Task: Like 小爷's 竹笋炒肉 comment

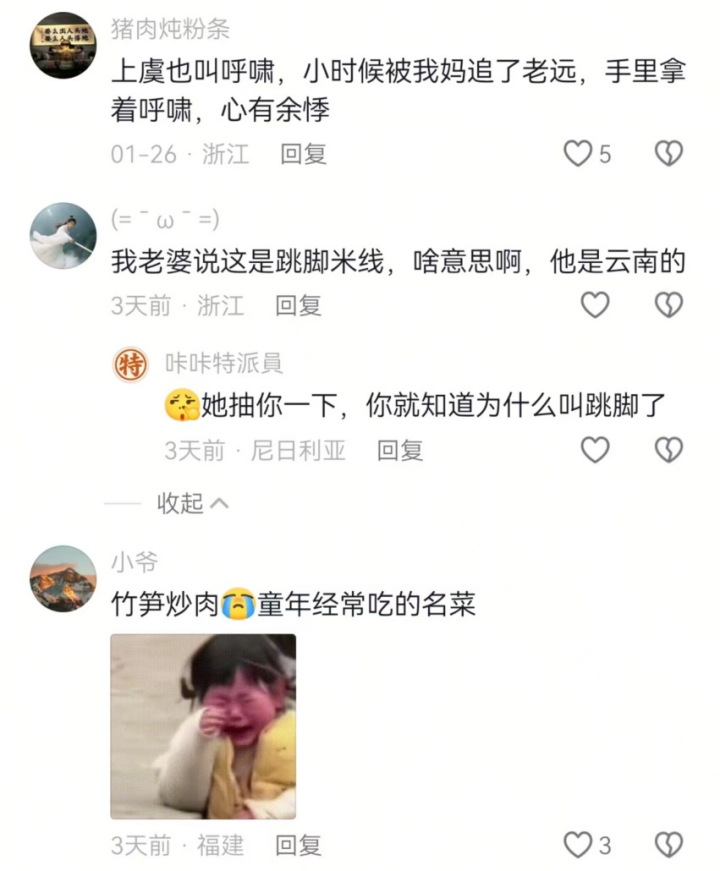Action: [578, 845]
